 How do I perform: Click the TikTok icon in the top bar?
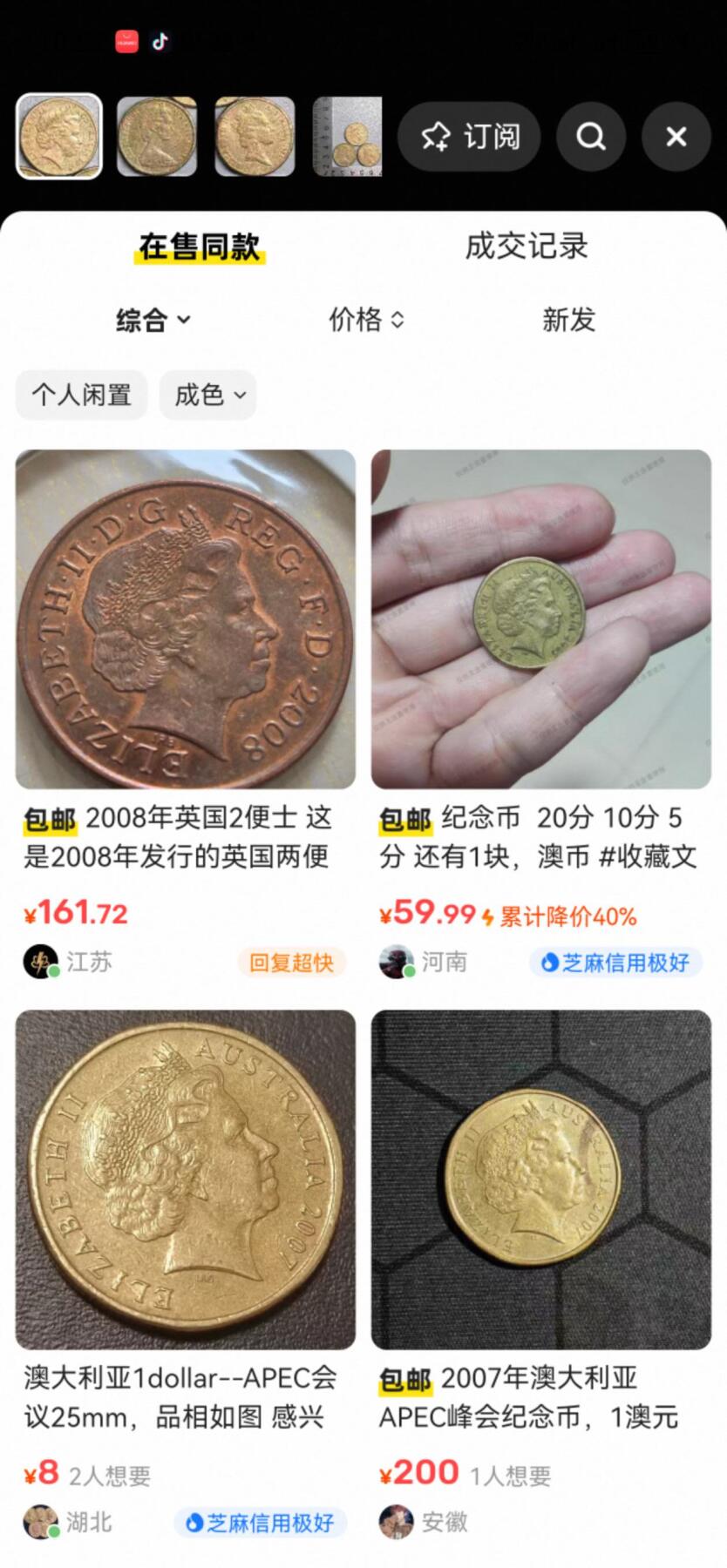tap(162, 41)
